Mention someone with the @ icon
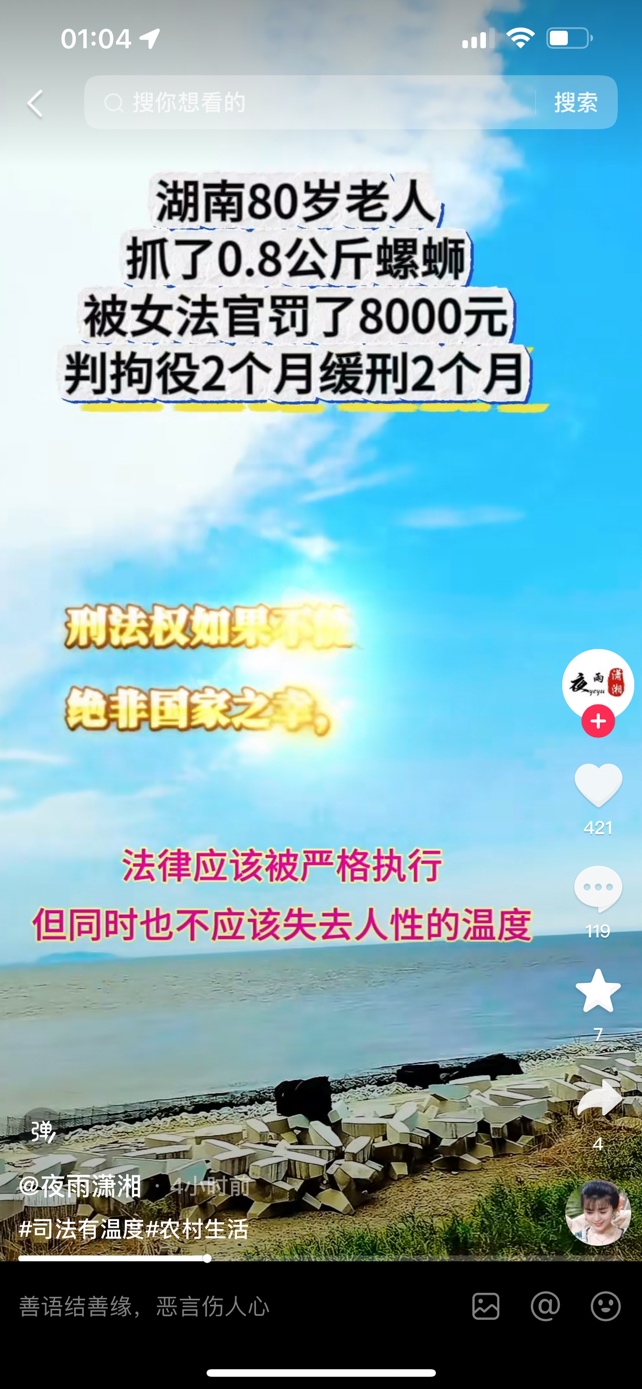This screenshot has height=1389, width=642. [545, 1306]
